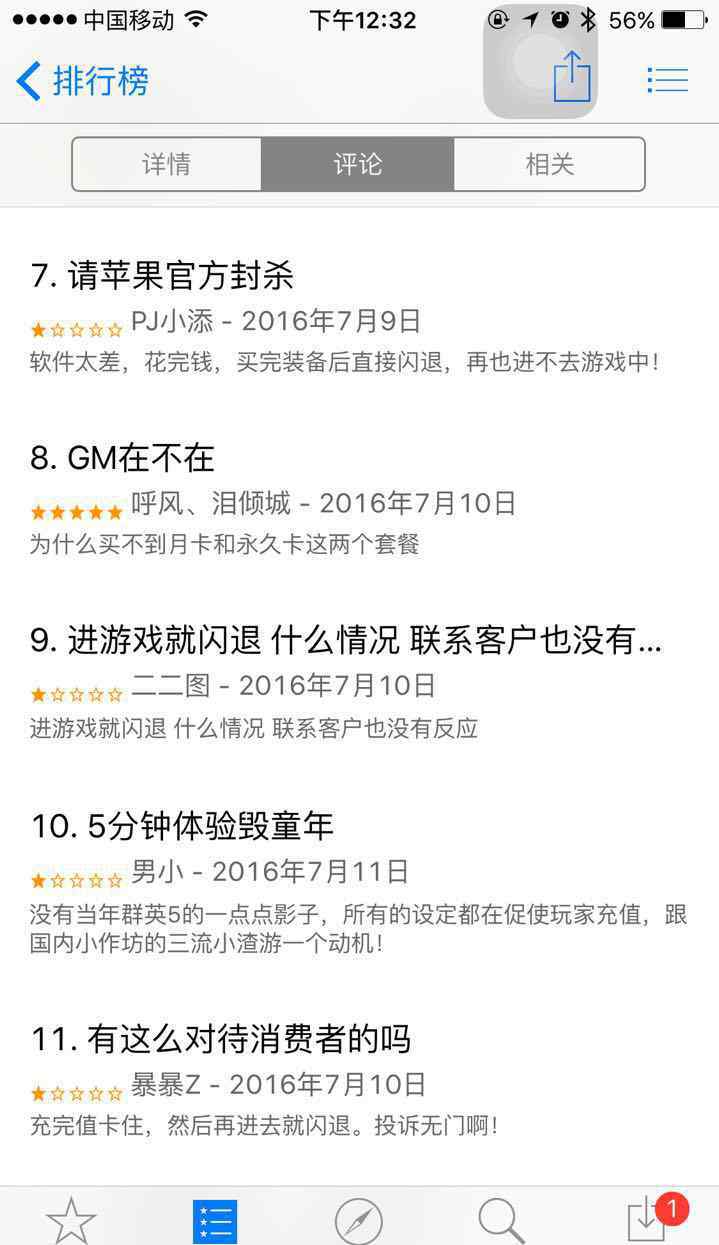Open the list menu icon
The height and width of the screenshot is (1245, 719).
[x=667, y=80]
